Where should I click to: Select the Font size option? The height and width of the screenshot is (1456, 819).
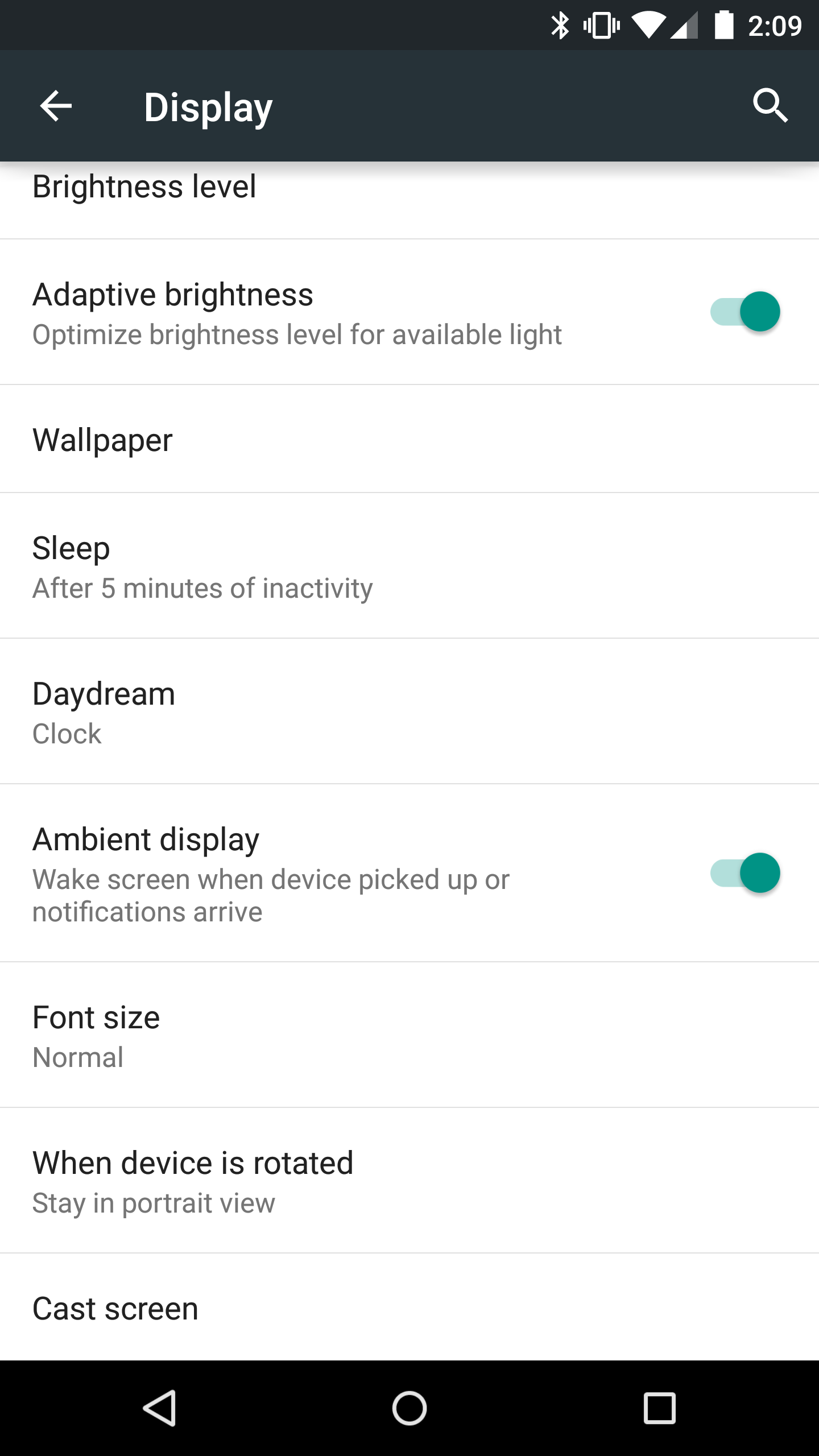409,1035
